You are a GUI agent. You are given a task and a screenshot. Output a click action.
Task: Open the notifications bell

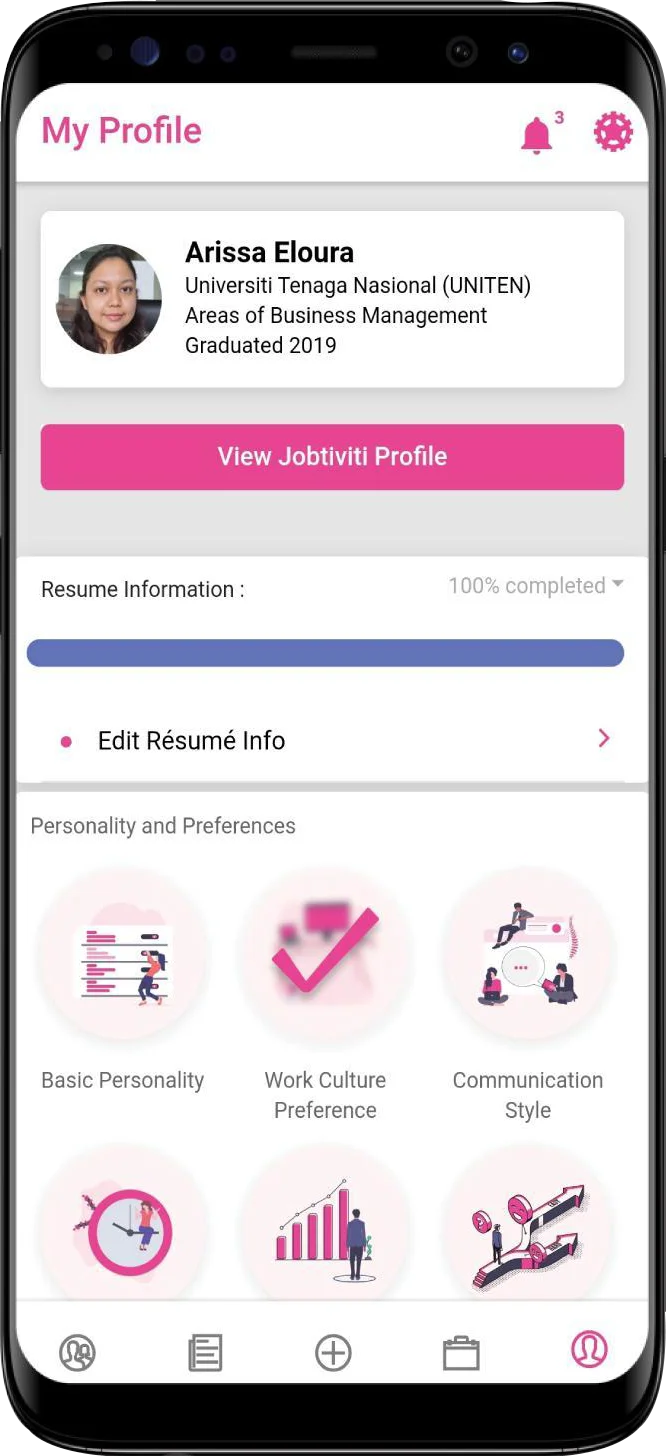tap(537, 134)
